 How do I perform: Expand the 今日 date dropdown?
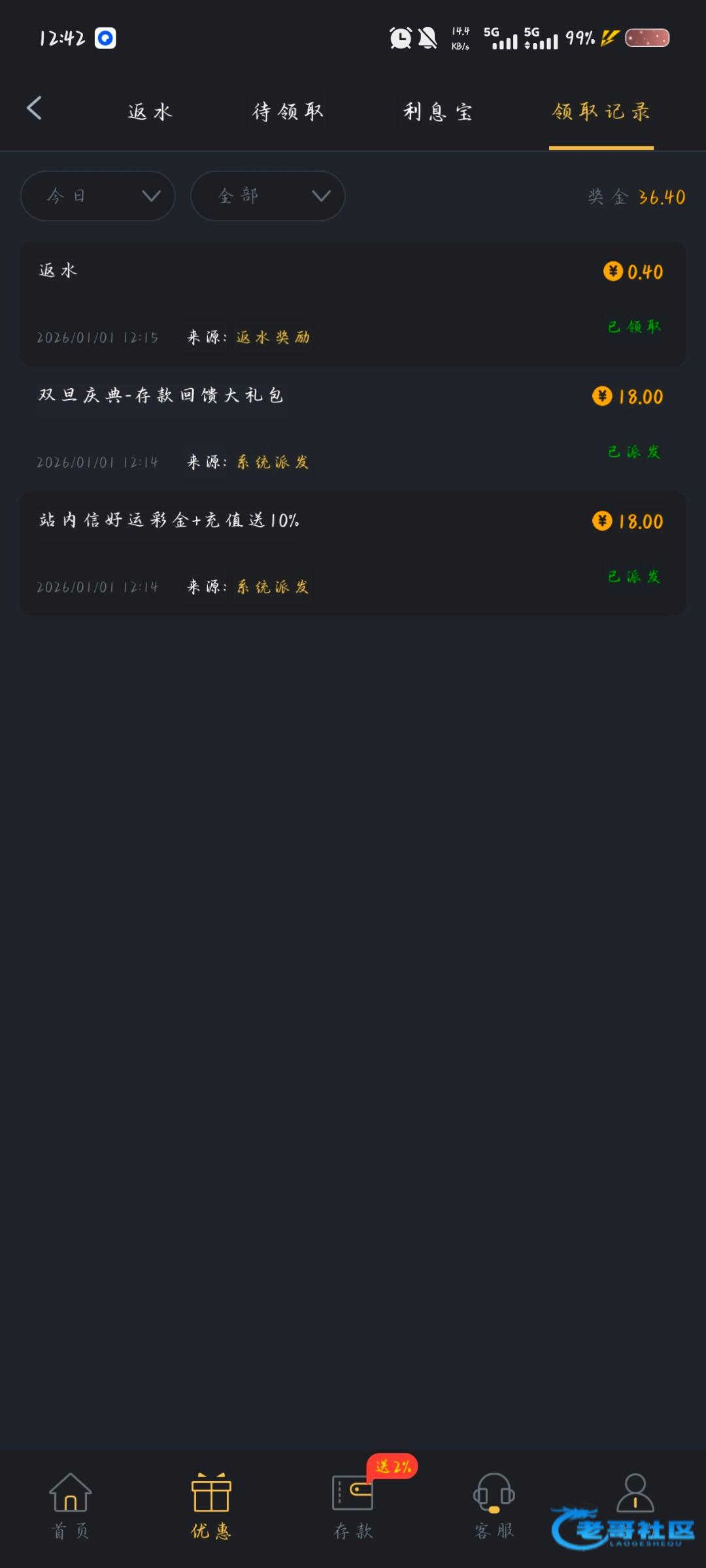[x=98, y=196]
